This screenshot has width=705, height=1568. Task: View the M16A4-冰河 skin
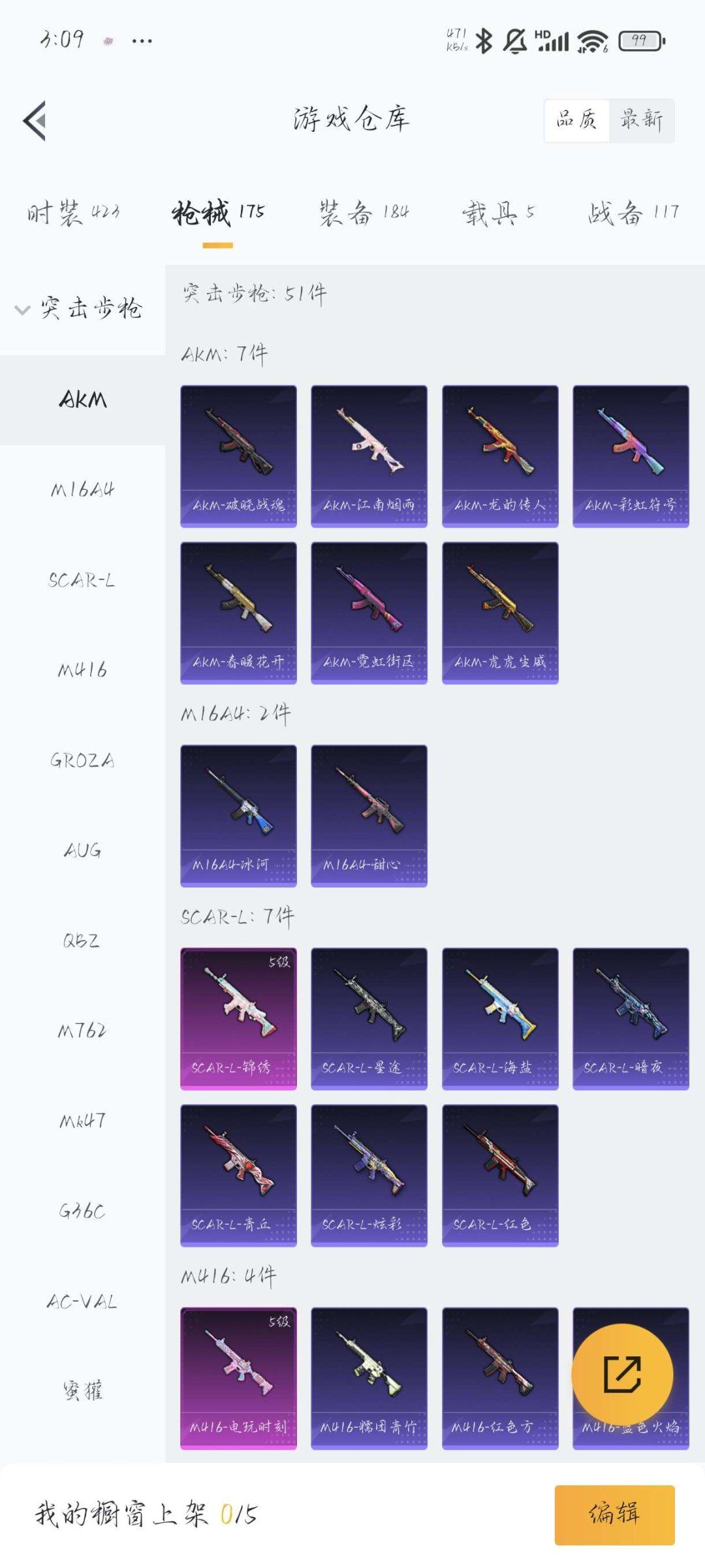click(238, 816)
